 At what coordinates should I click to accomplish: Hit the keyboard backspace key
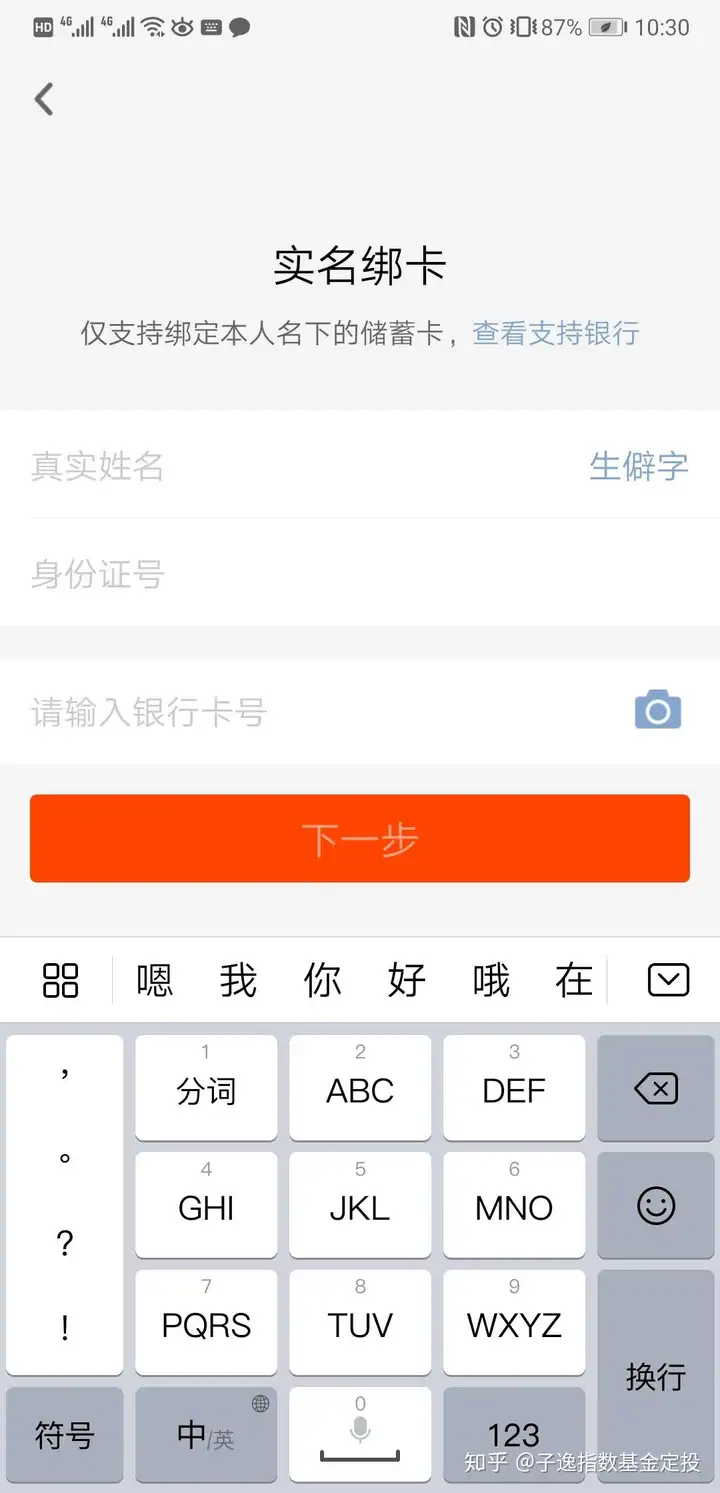656,1089
